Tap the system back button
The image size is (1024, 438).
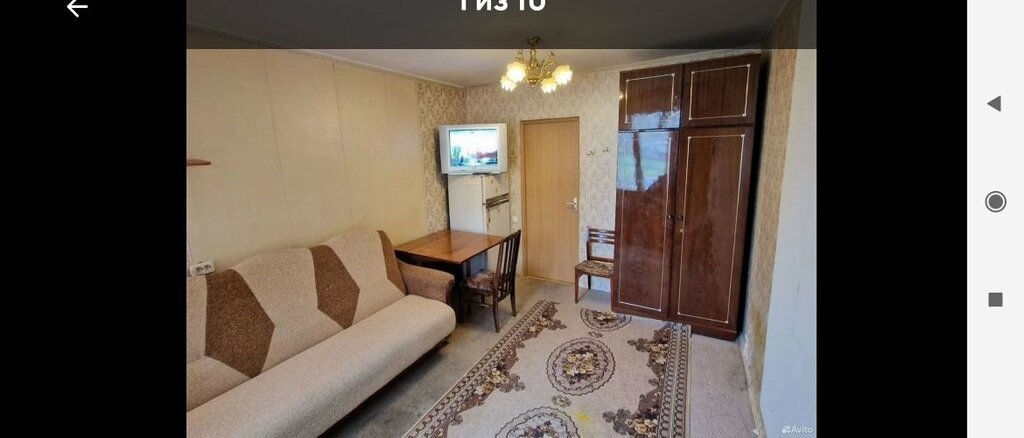pyautogui.click(x=994, y=103)
